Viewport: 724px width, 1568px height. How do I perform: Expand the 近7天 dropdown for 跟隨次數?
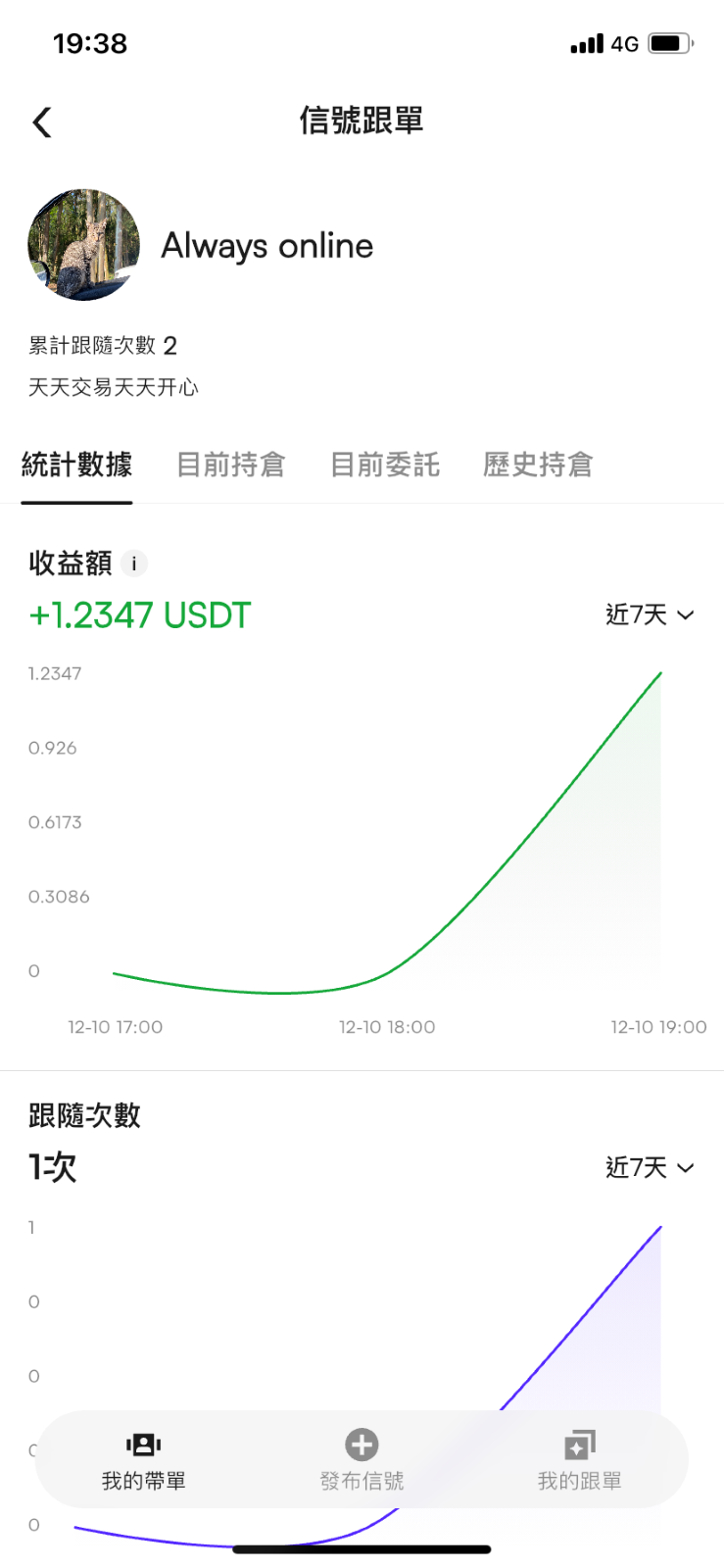pyautogui.click(x=650, y=1167)
